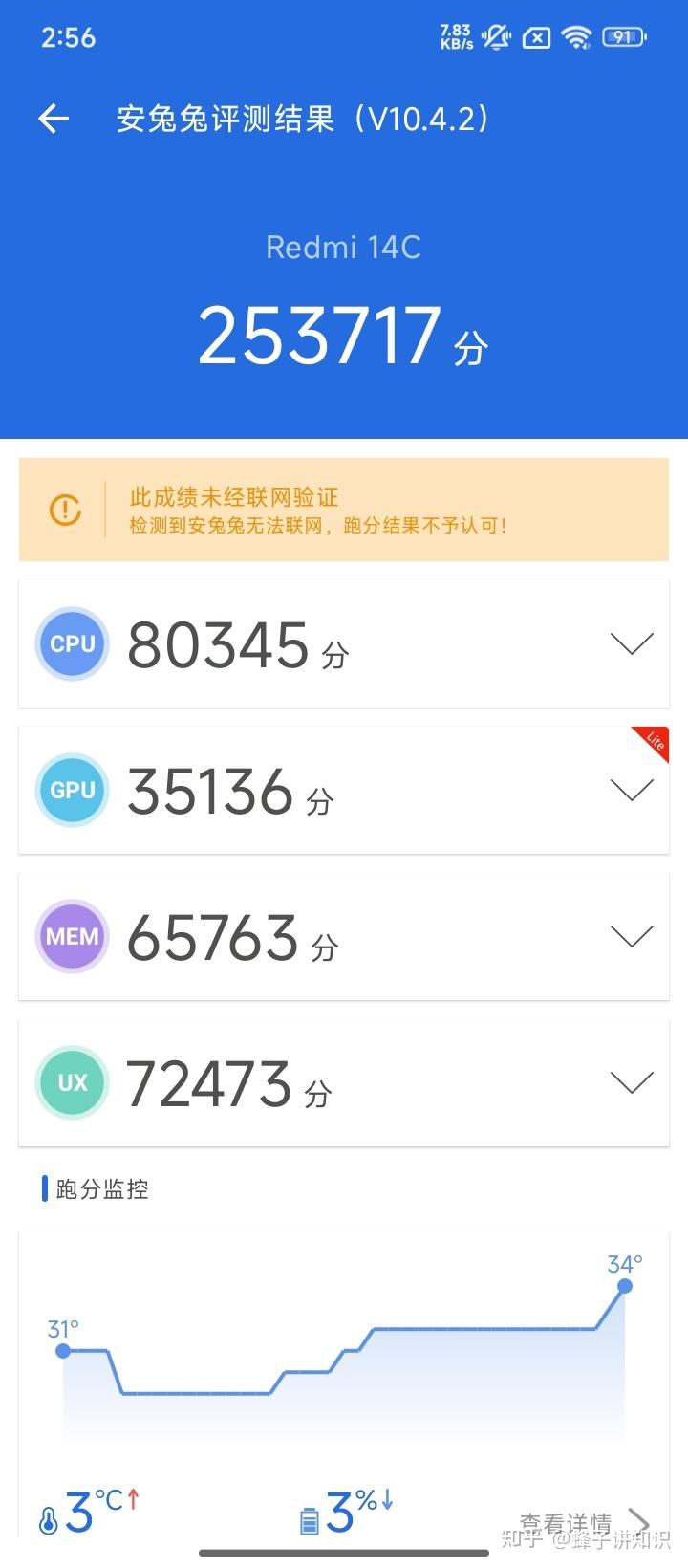Tap the back arrow to exit results
Image resolution: width=688 pixels, height=1568 pixels.
pos(54,119)
